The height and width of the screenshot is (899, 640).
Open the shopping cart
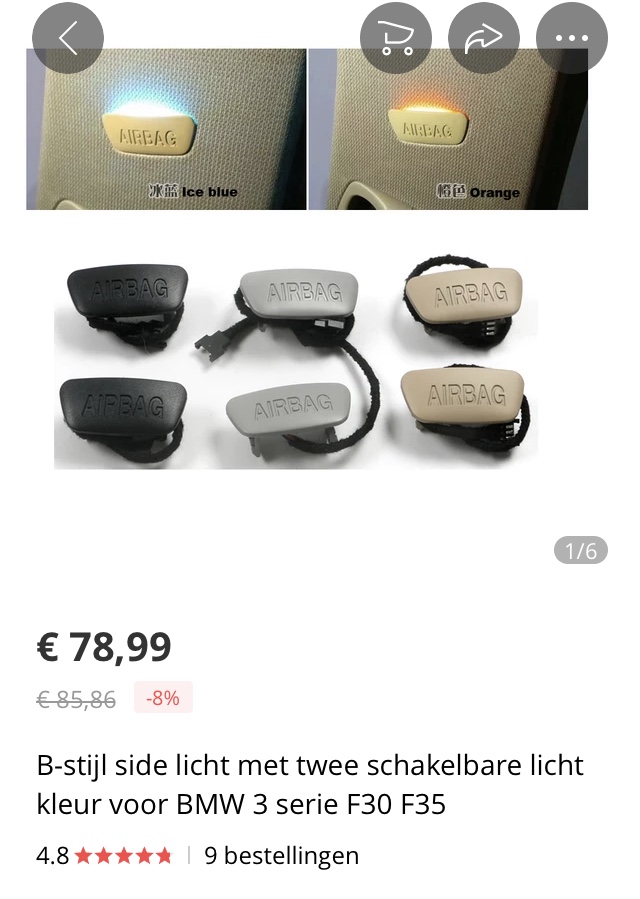click(x=396, y=38)
